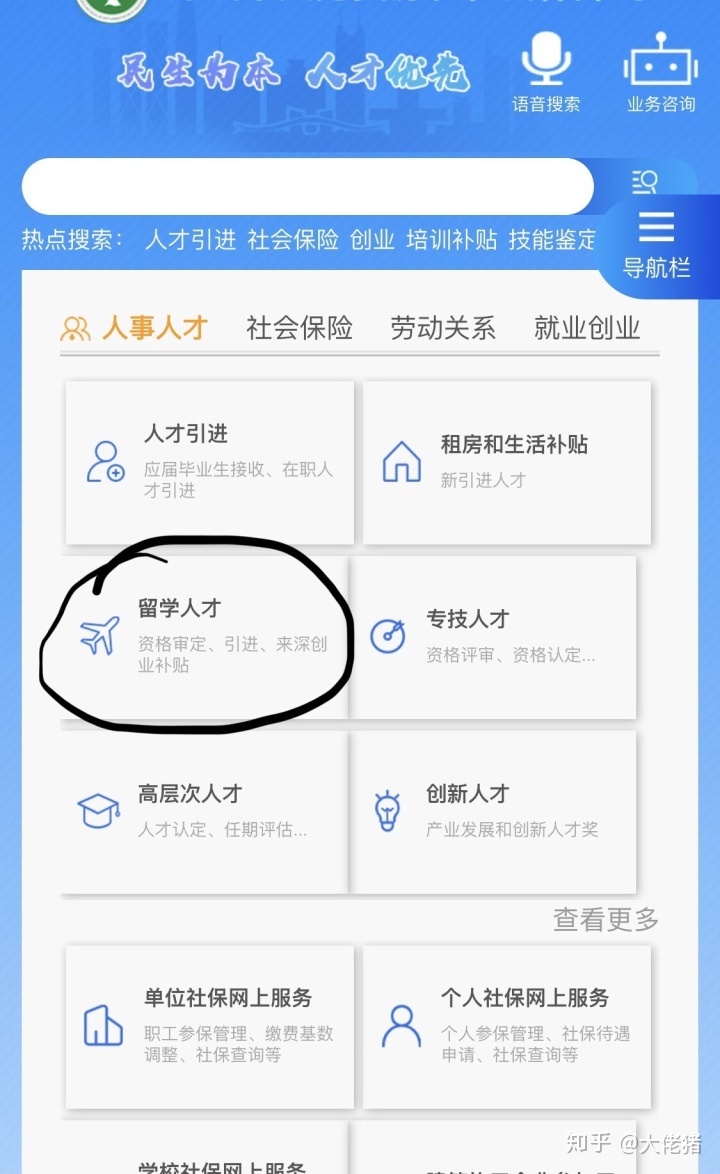720x1174 pixels.
Task: Search hot keyword 创业
Action: [372, 240]
